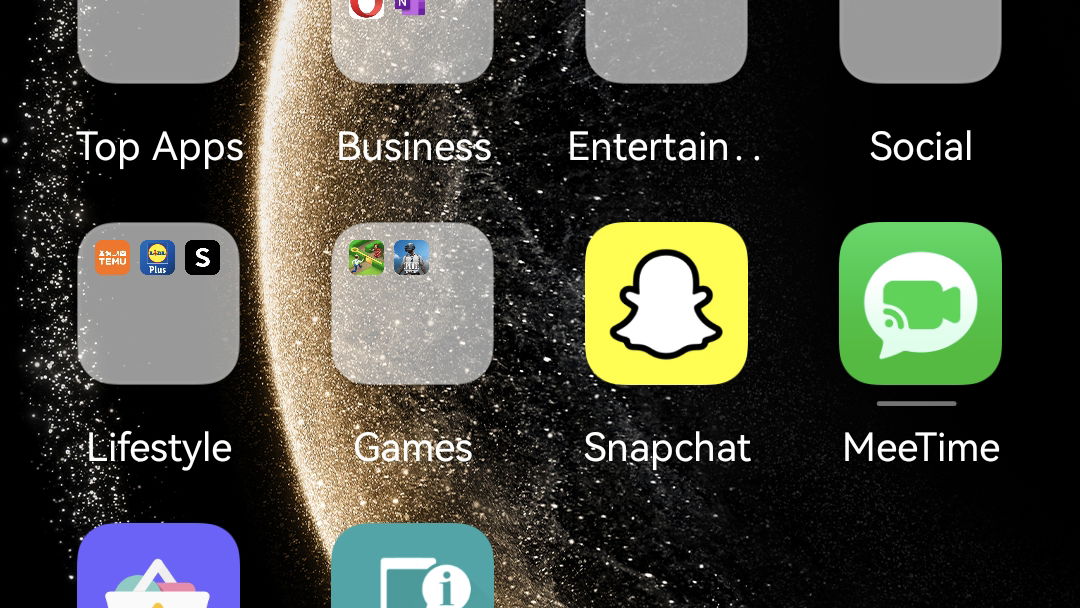Open the Games folder
Viewport: 1080px width, 608px height.
(x=412, y=303)
